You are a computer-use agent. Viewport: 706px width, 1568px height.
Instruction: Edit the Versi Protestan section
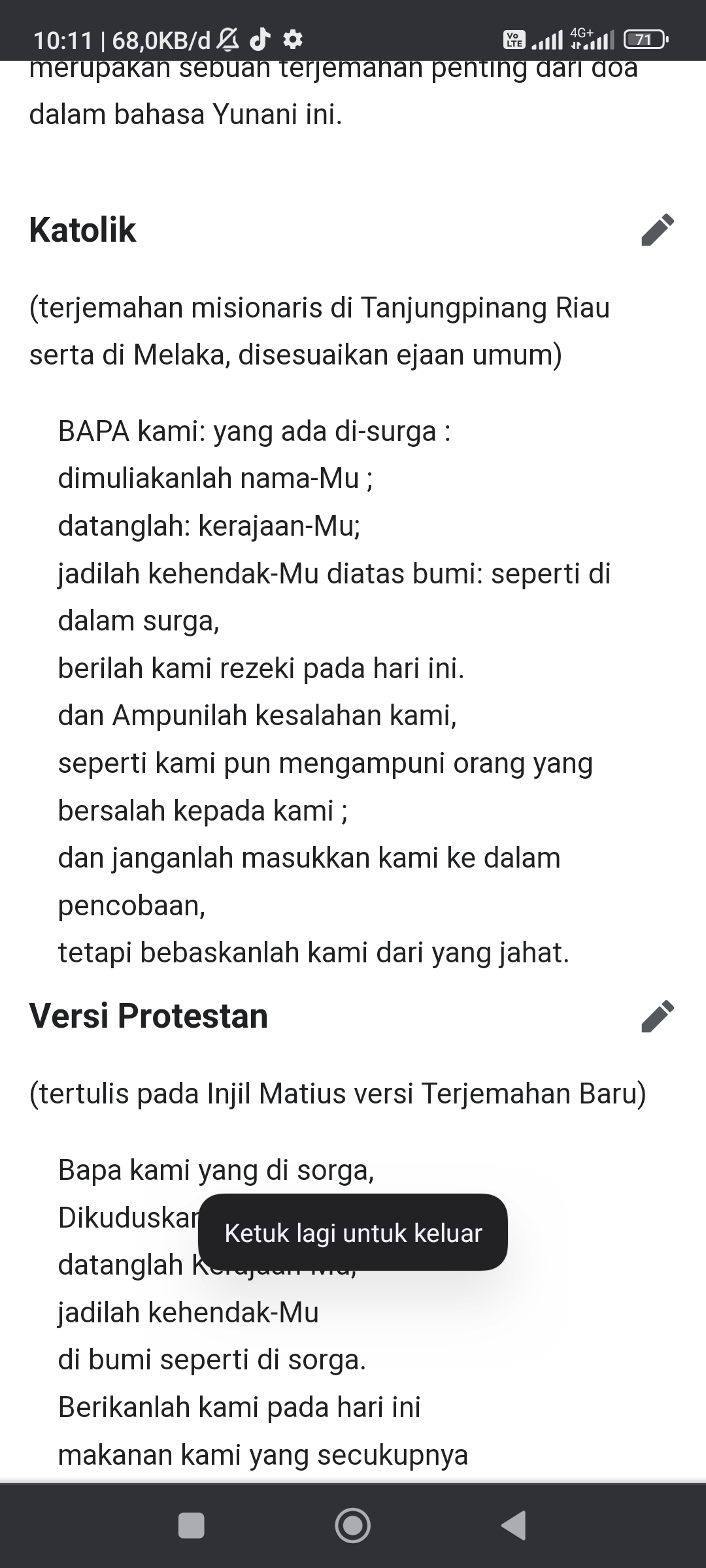[658, 1017]
